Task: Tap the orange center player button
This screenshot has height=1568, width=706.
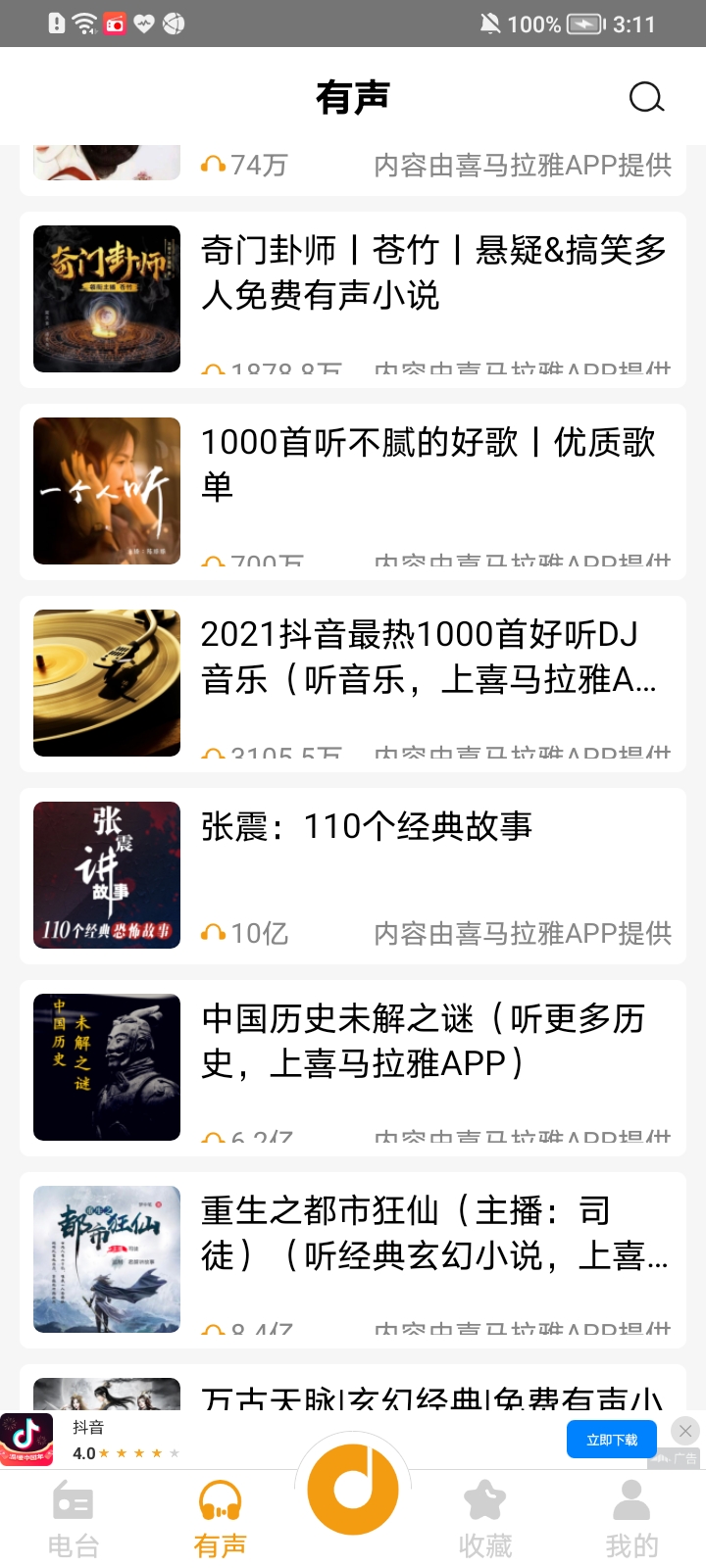Action: (353, 1489)
